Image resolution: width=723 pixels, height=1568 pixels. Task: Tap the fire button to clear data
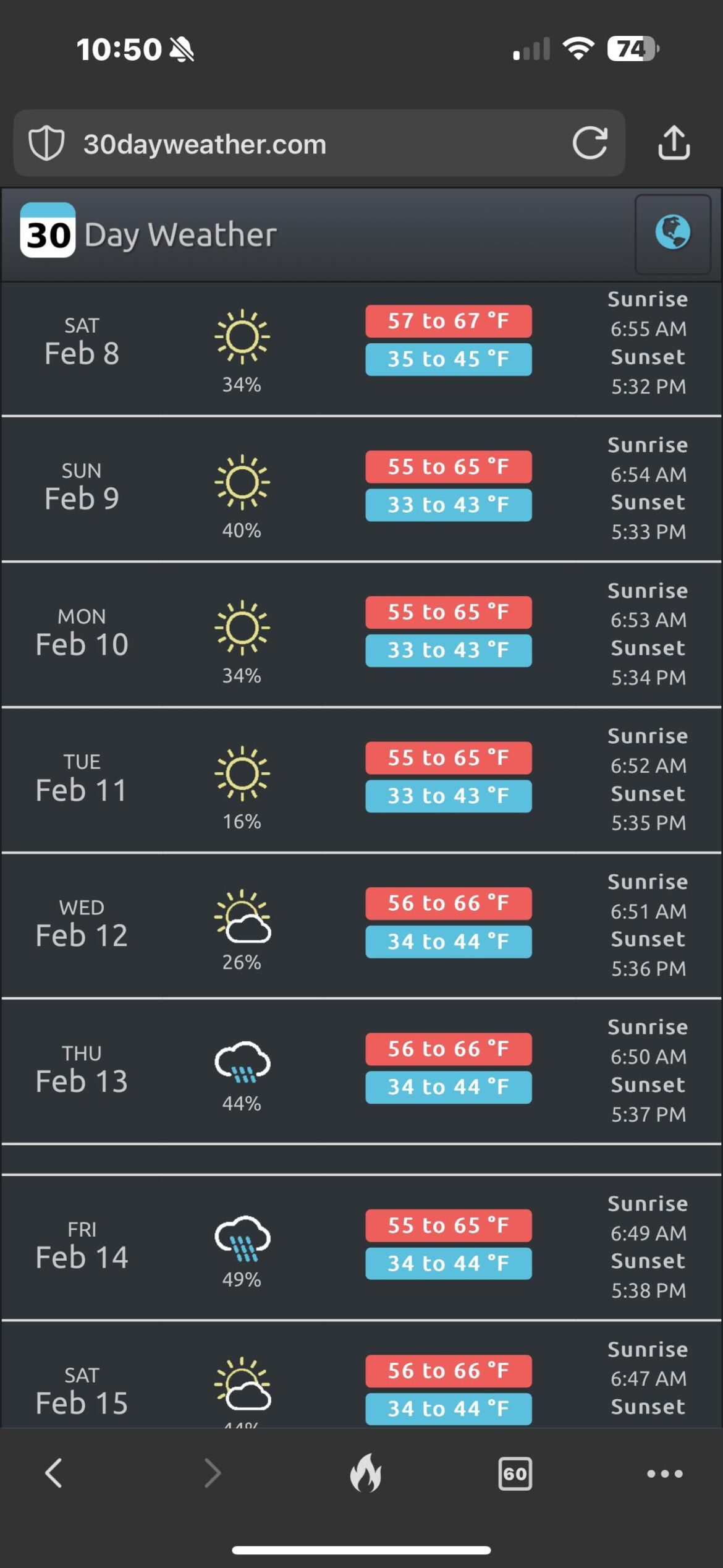(365, 1473)
